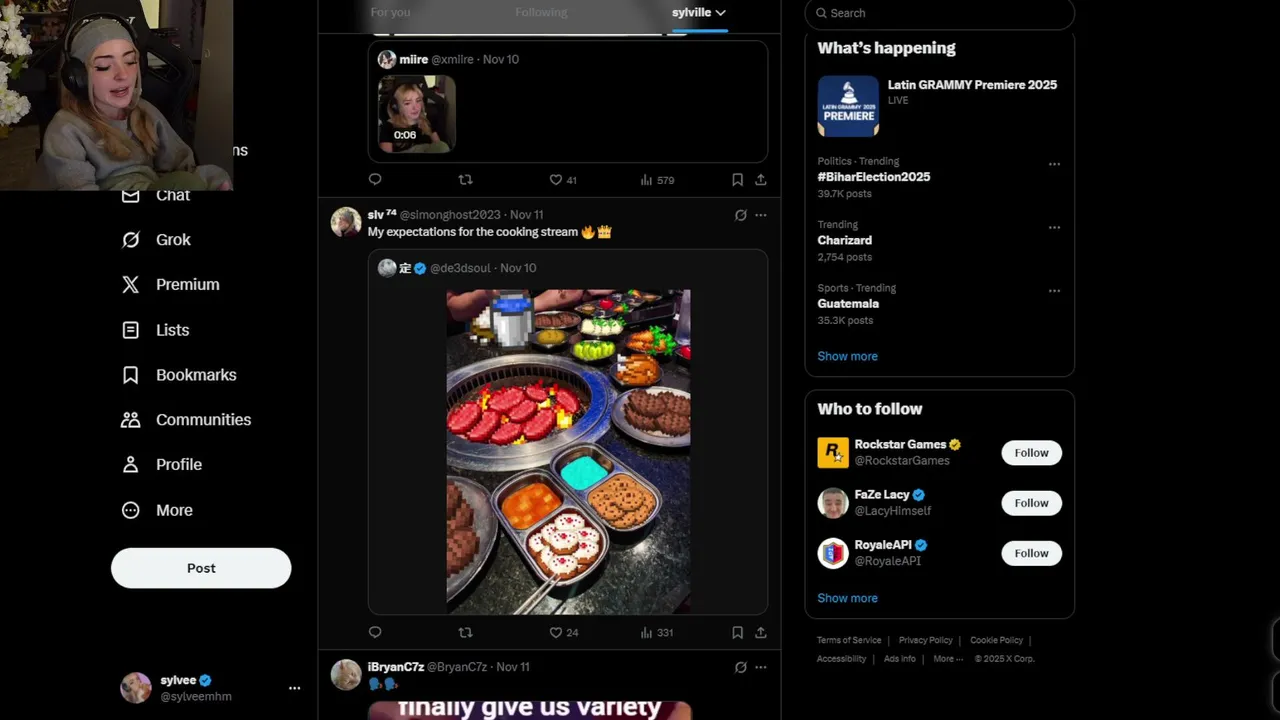Bookmark slv's cooking stream post
Screen dimensions: 1280x720
click(x=737, y=632)
